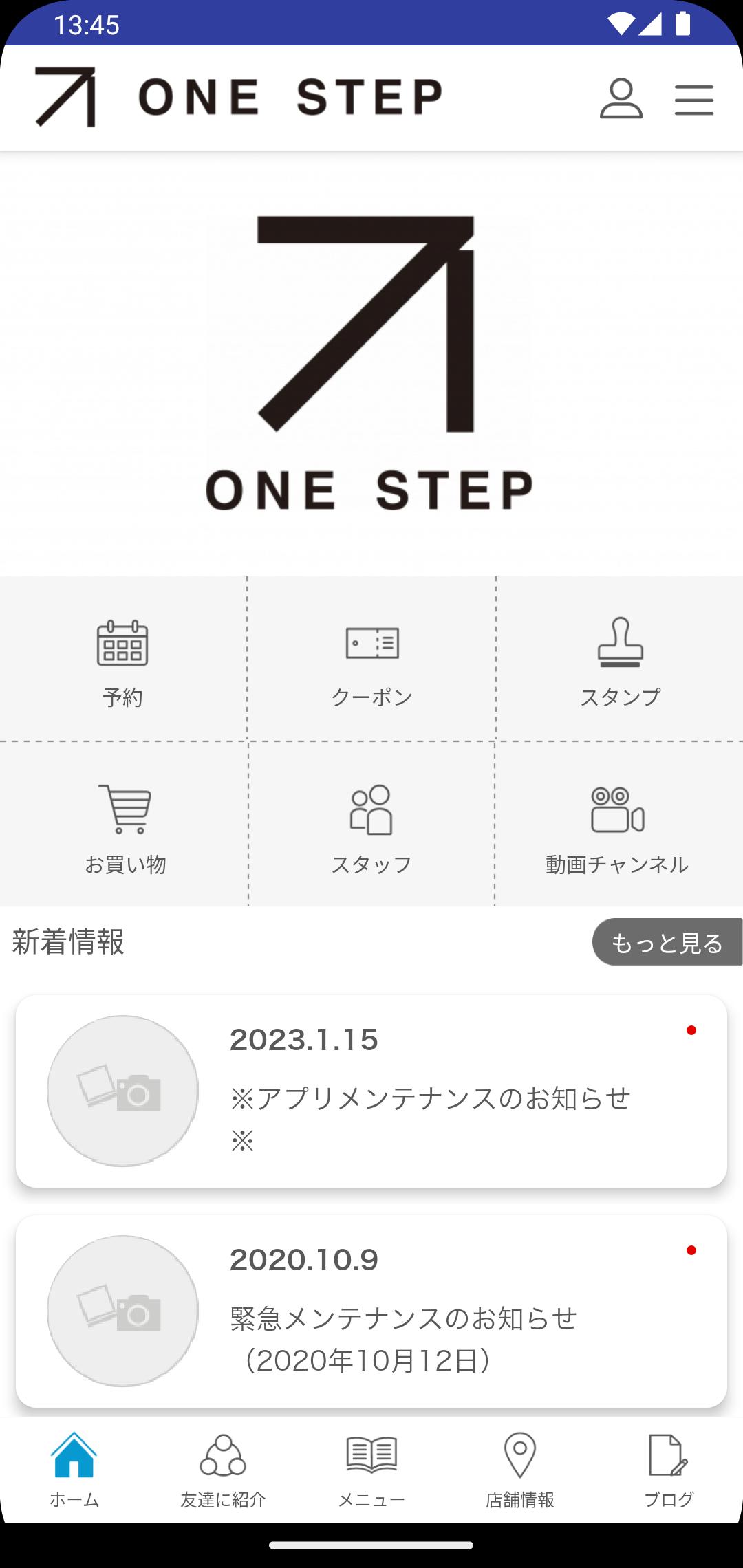Open the 2020.10.9 emergency maintenance notice
Viewport: 743px width, 1568px height.
(371, 1311)
